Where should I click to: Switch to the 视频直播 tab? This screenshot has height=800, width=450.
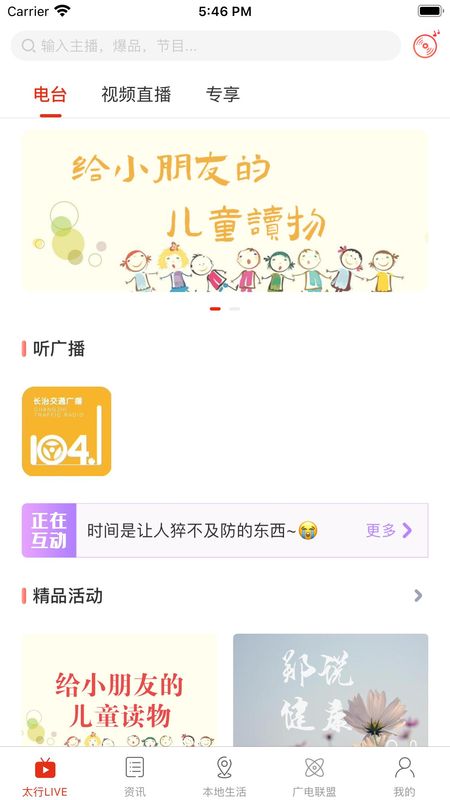pos(136,94)
